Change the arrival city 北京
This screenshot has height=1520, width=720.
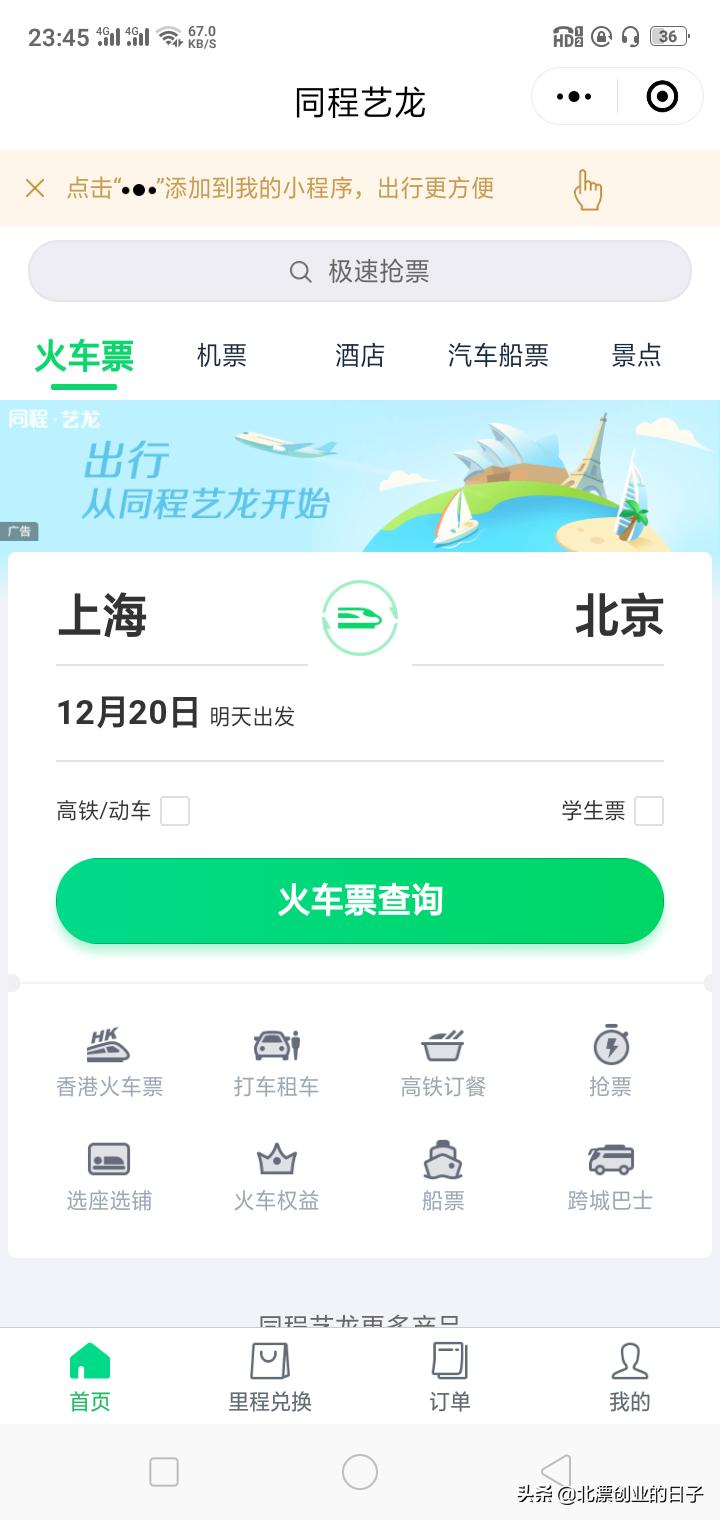coord(618,617)
